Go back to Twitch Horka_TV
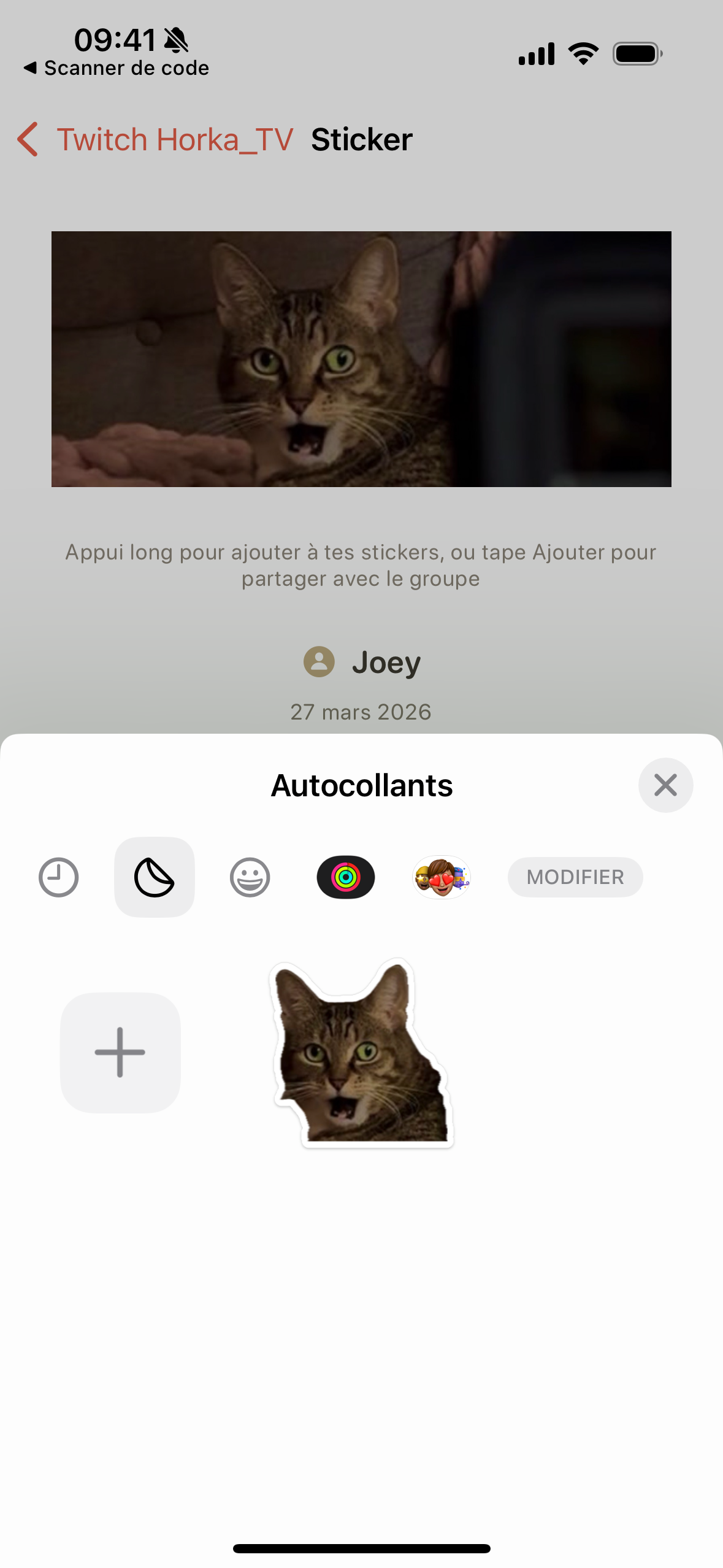Screen dimensions: 723x1568 tap(155, 139)
